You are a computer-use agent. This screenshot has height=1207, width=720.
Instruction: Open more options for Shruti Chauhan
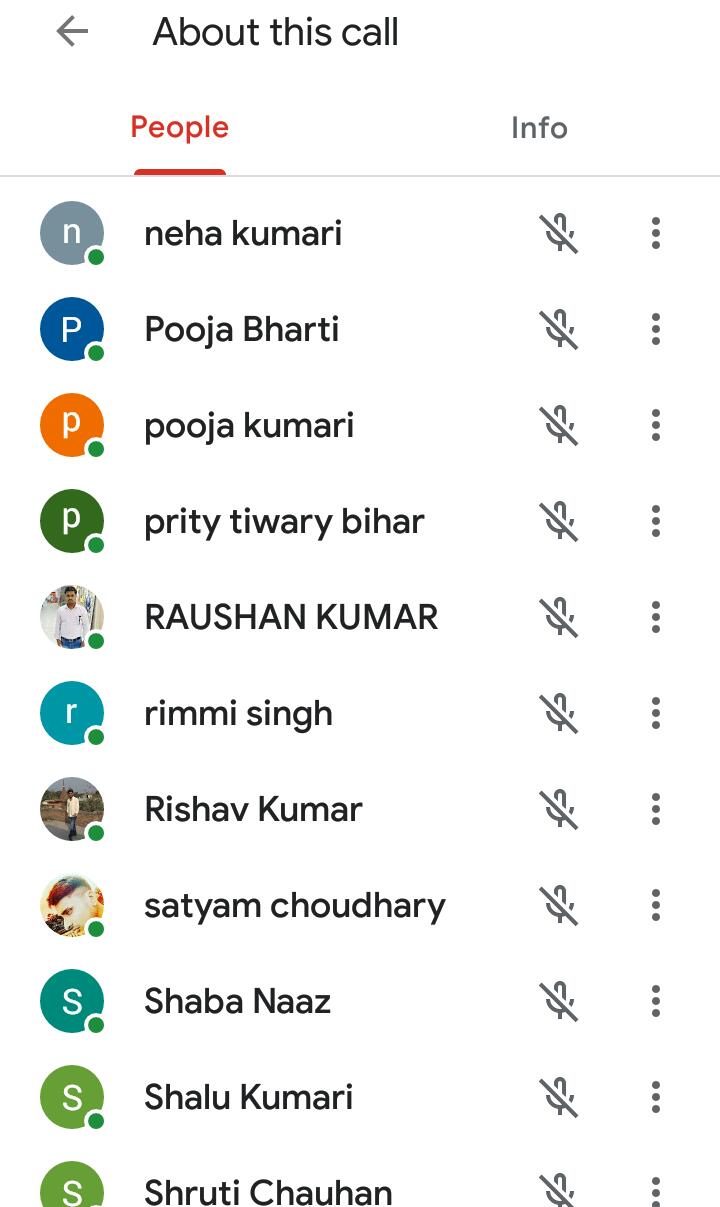coord(656,1190)
